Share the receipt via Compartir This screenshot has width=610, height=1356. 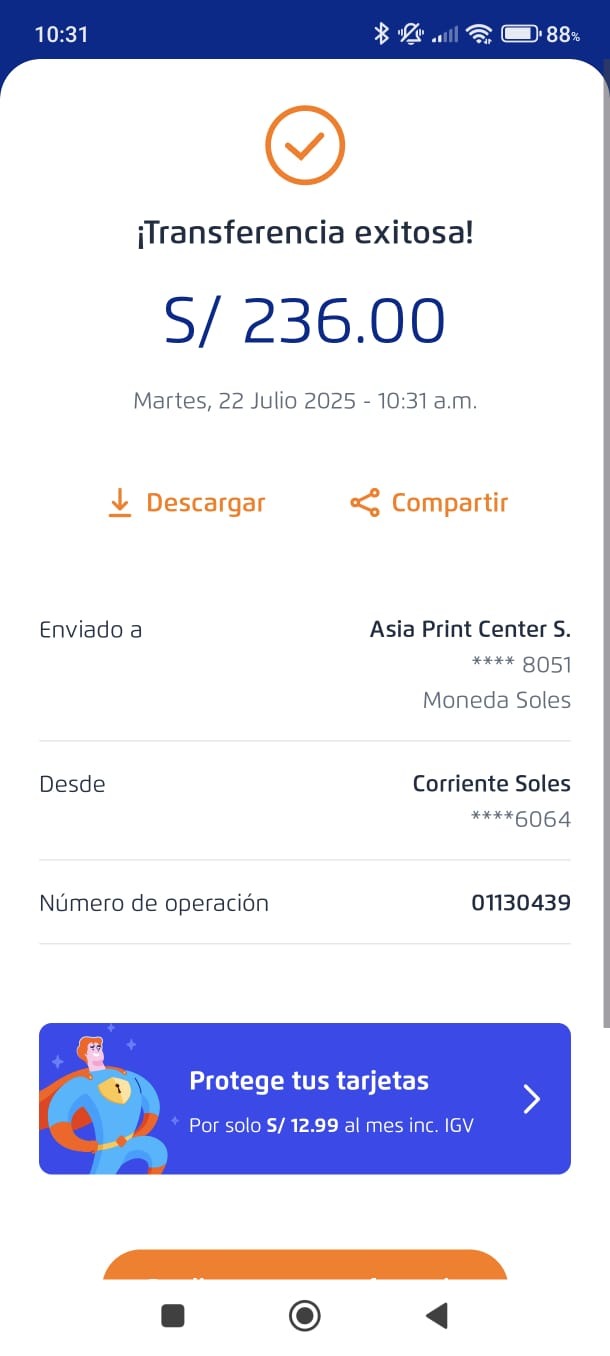pyautogui.click(x=429, y=503)
